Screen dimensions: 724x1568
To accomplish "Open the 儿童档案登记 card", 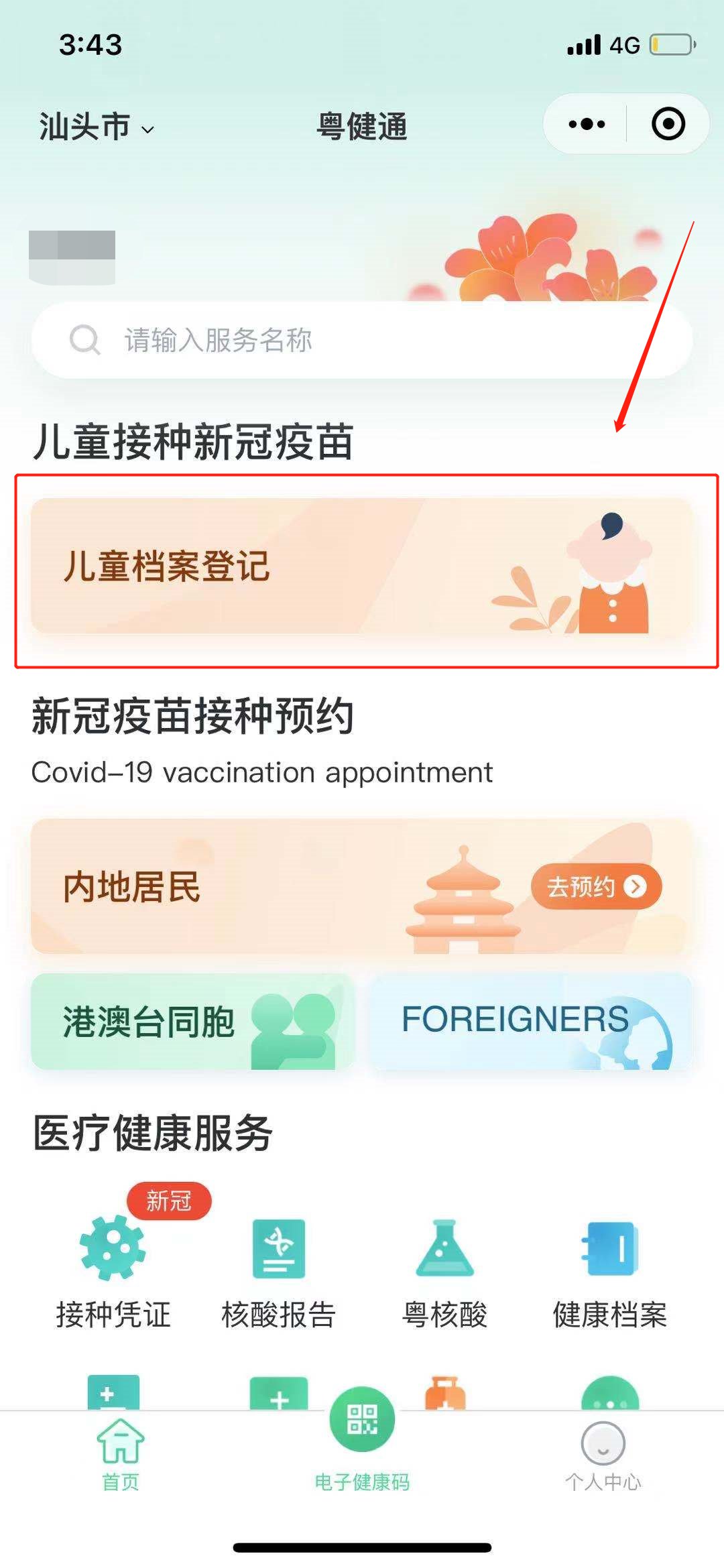I will 362,566.
